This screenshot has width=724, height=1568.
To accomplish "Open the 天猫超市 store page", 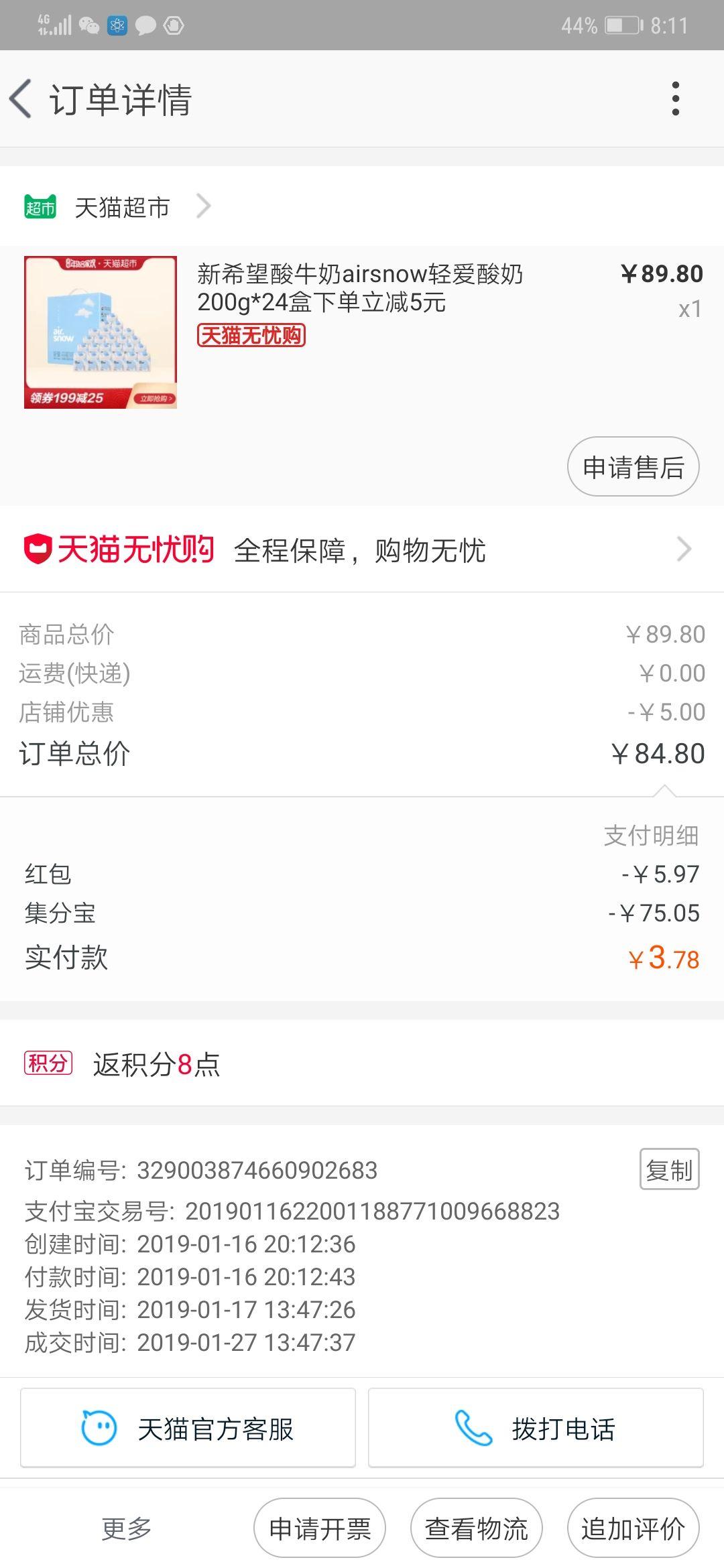I will pos(122,207).
